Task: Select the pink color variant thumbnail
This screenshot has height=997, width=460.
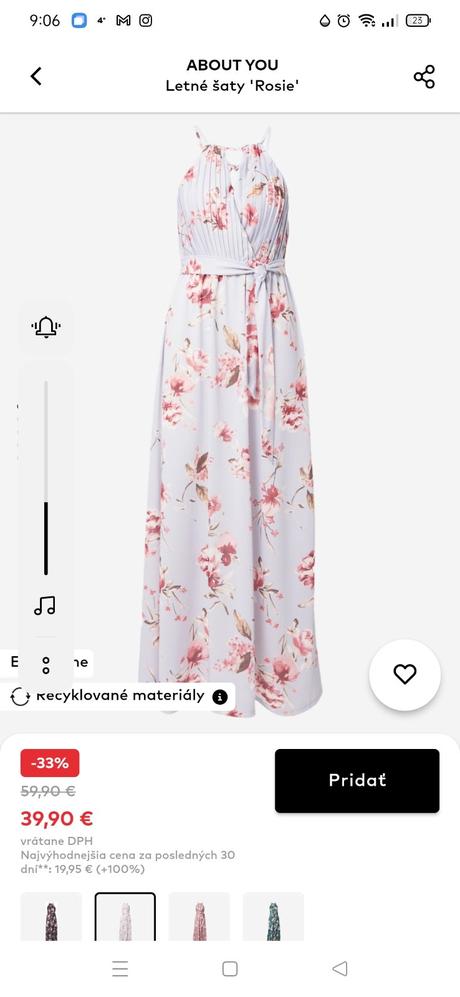Action: click(x=199, y=916)
